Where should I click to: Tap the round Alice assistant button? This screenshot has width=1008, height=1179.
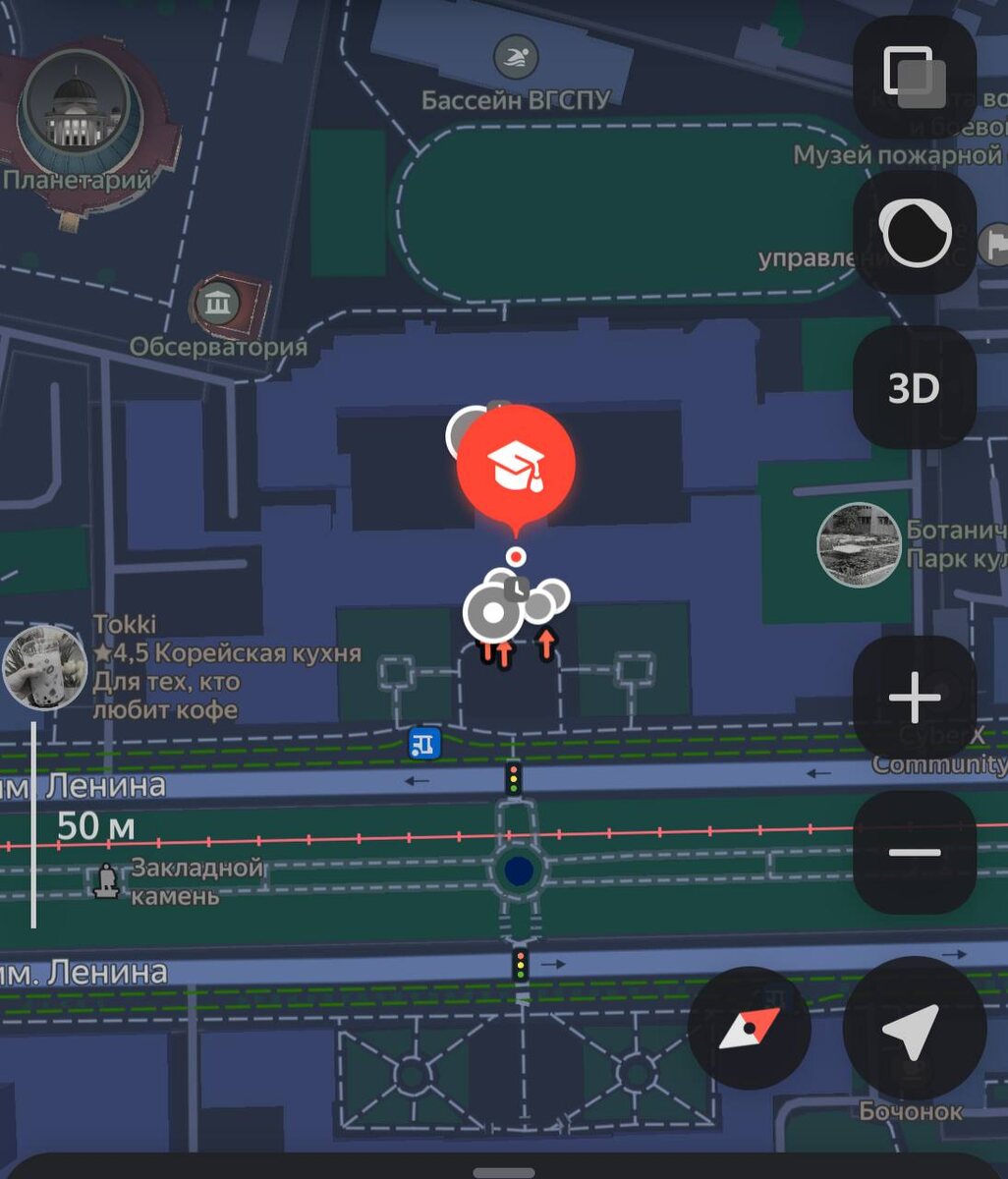pyautogui.click(x=914, y=233)
